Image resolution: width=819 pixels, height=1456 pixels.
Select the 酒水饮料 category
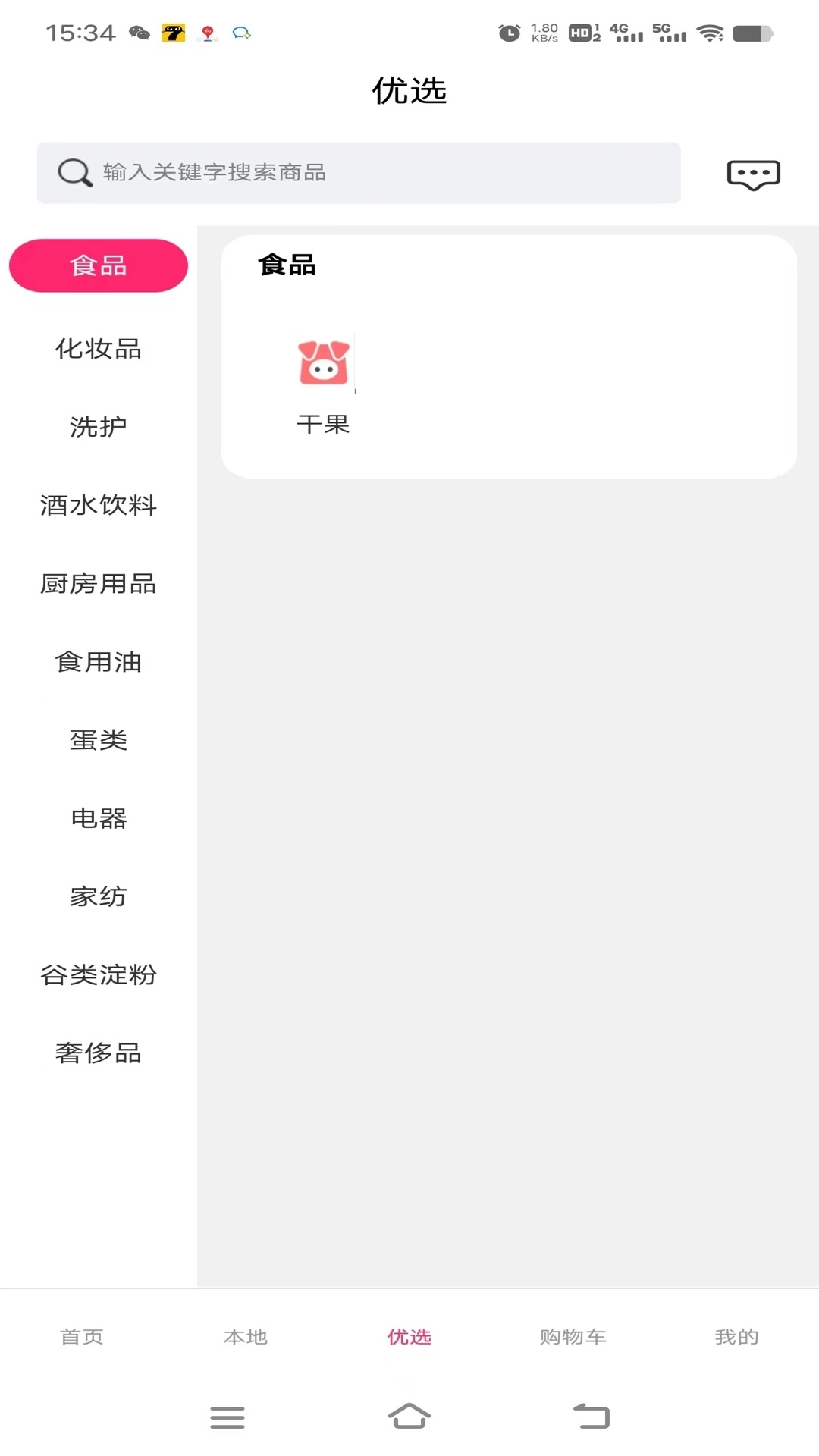tap(98, 506)
